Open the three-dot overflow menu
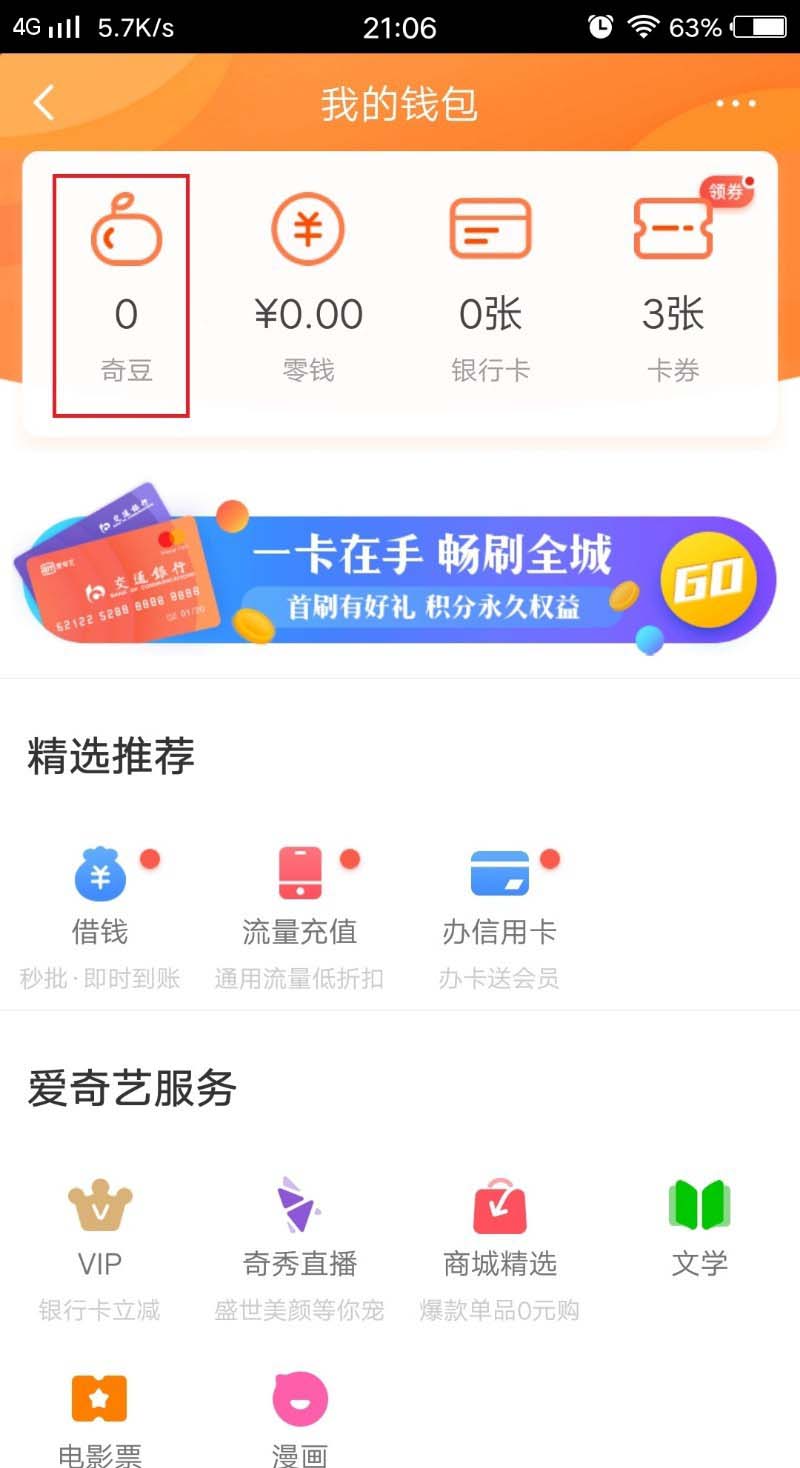 point(736,104)
